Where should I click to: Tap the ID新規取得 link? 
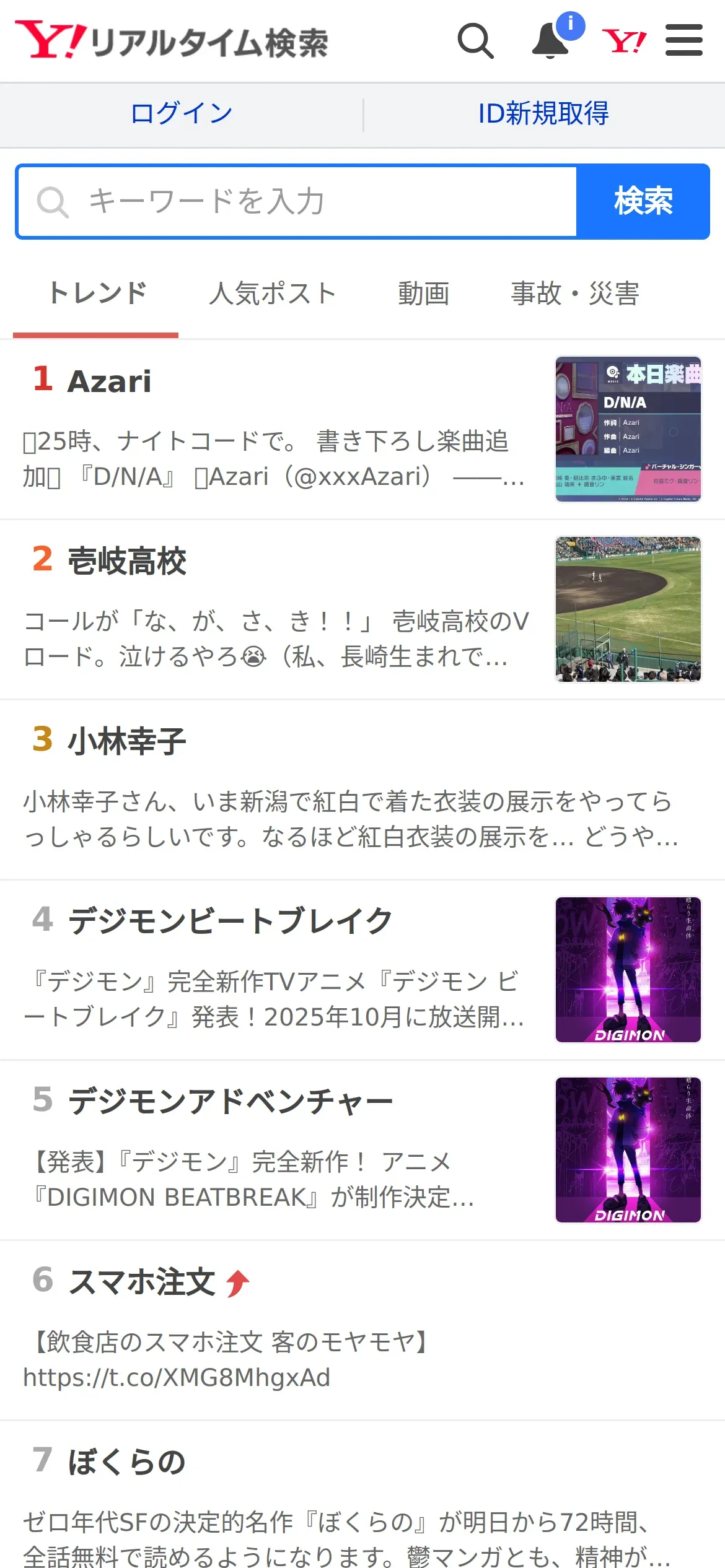point(543,114)
